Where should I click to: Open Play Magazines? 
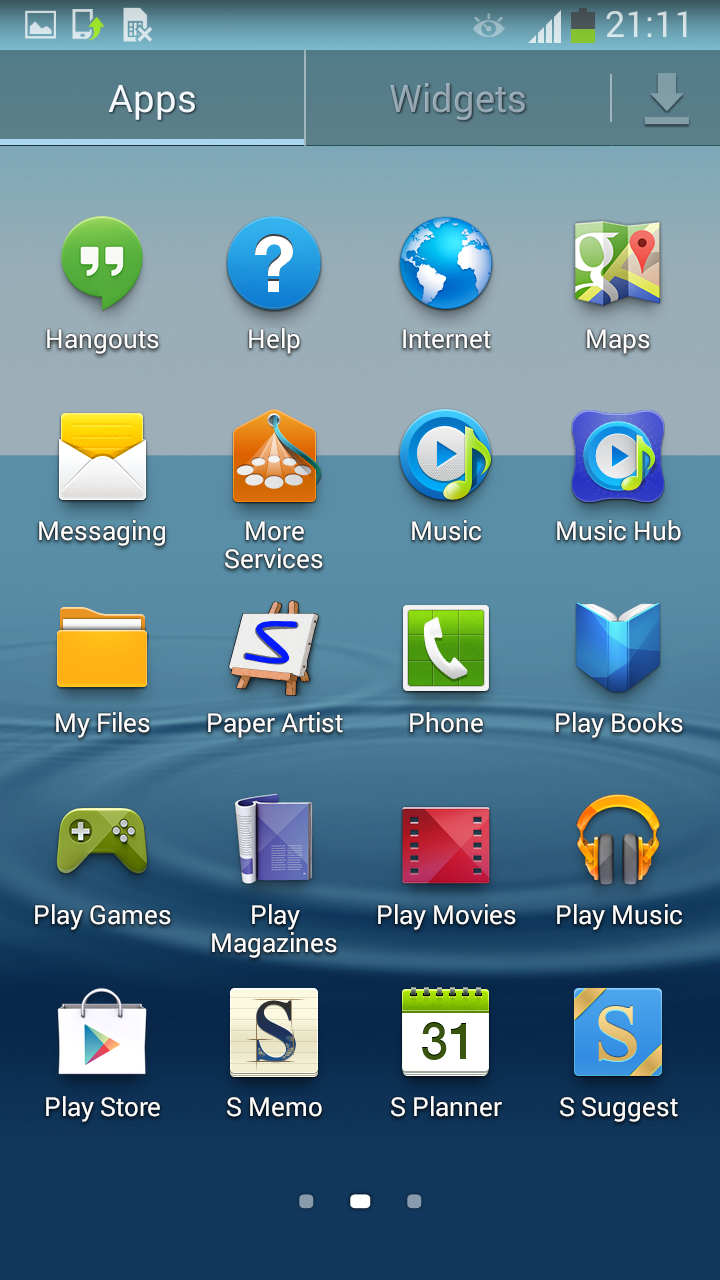(274, 840)
